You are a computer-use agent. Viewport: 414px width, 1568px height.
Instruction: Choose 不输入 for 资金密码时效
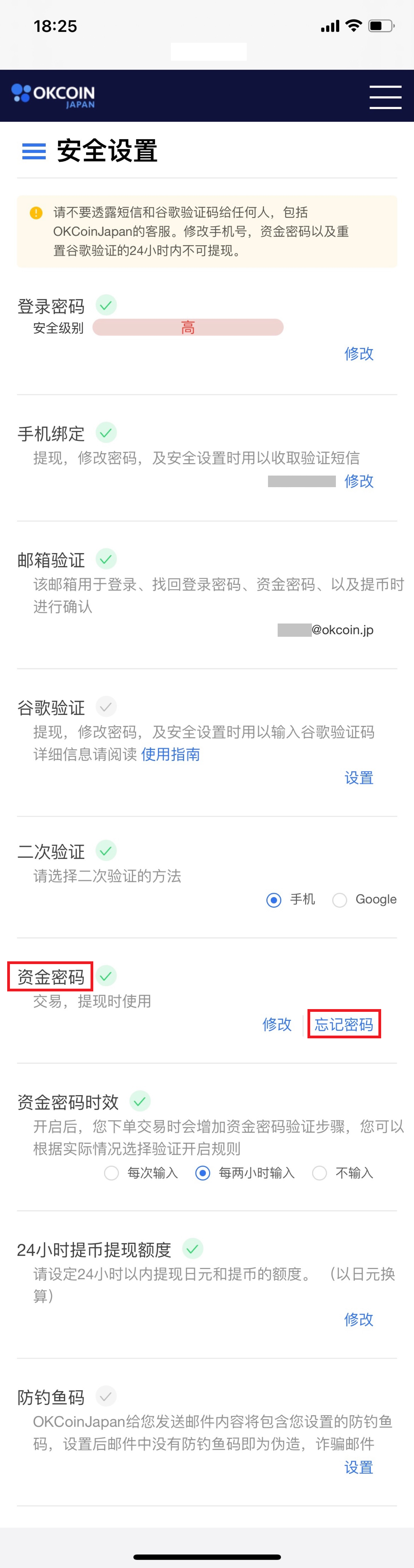(x=320, y=1173)
